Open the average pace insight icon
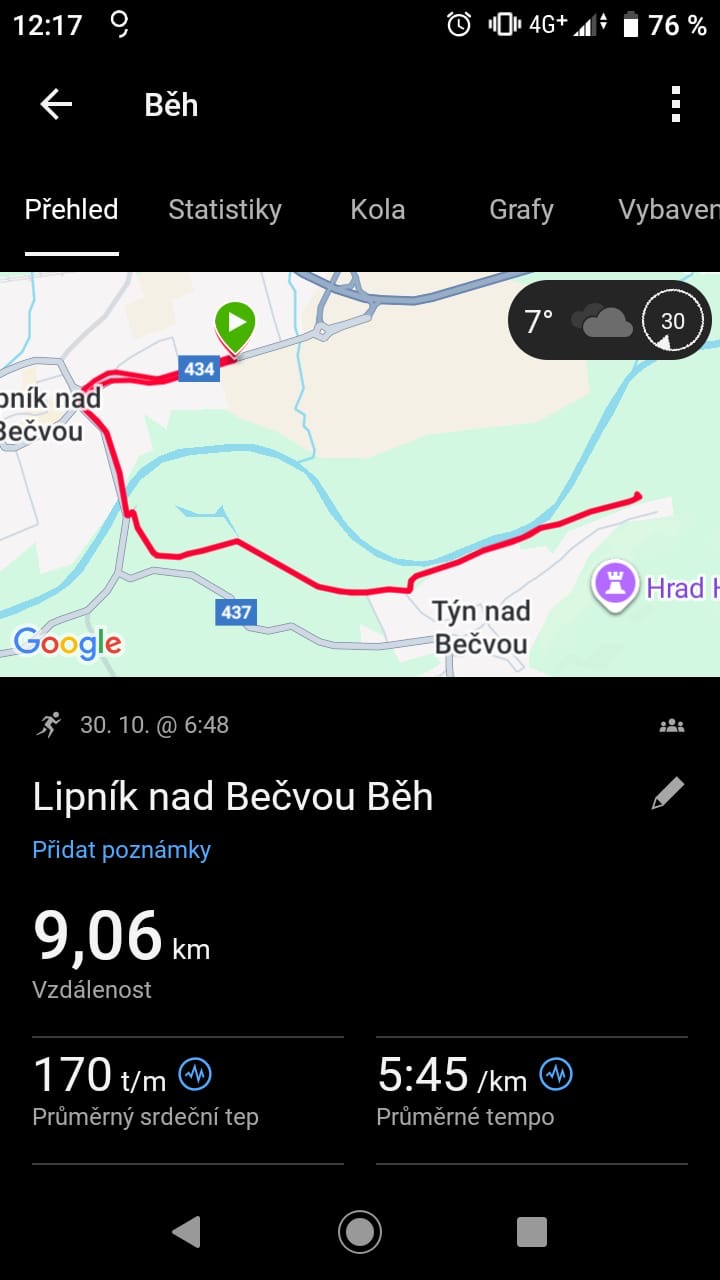Screen dimensions: 720x1280 click(x=556, y=1075)
